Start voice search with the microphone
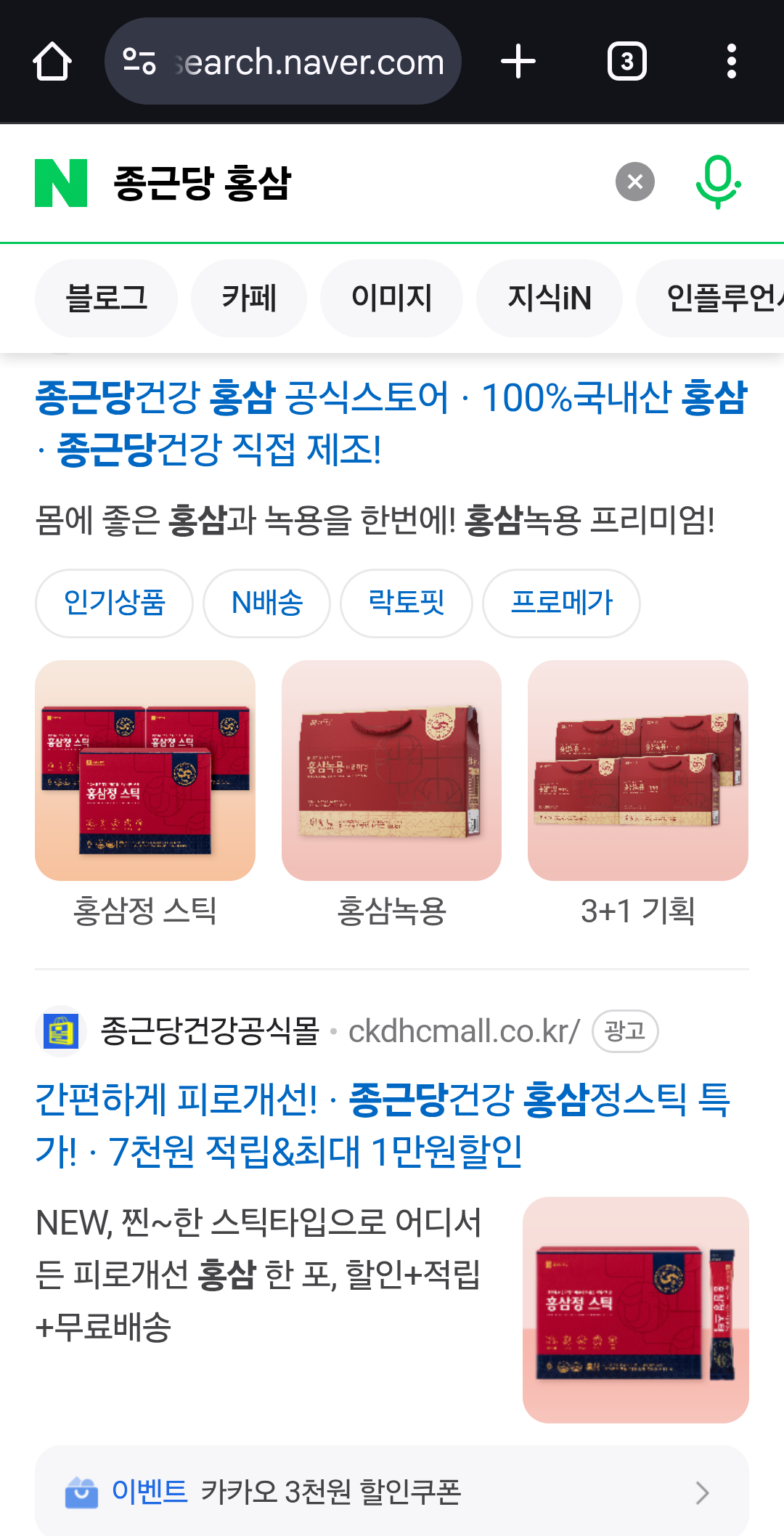The image size is (784, 1536). point(718,182)
